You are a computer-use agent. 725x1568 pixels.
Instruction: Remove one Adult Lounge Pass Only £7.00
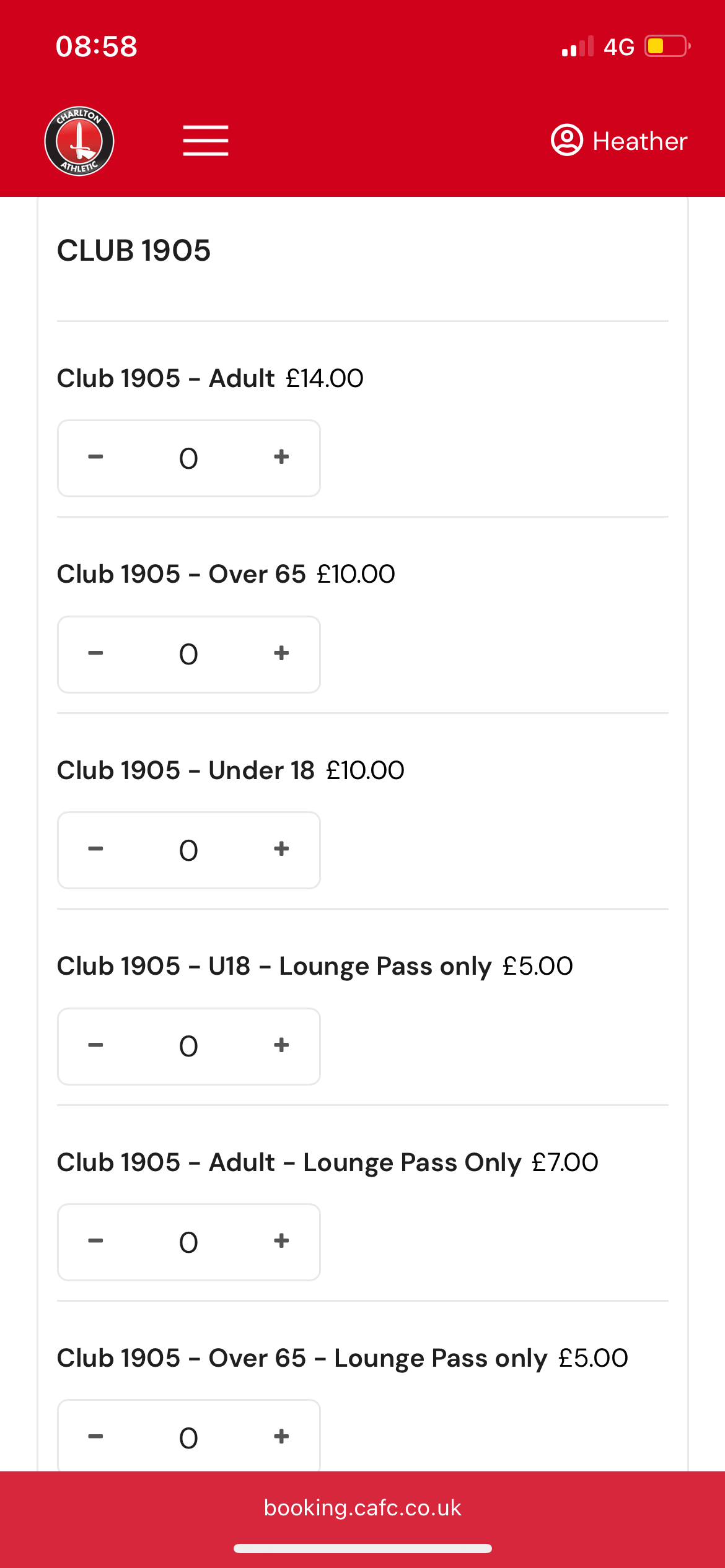(95, 1241)
